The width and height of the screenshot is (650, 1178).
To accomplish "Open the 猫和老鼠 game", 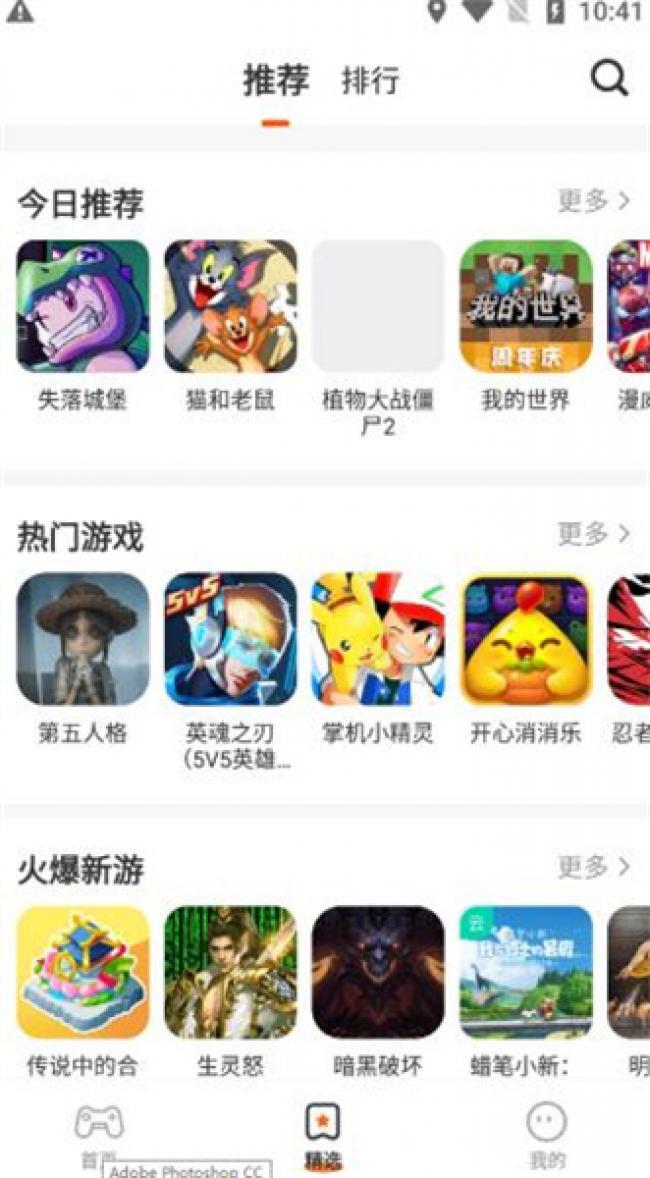I will click(x=230, y=306).
